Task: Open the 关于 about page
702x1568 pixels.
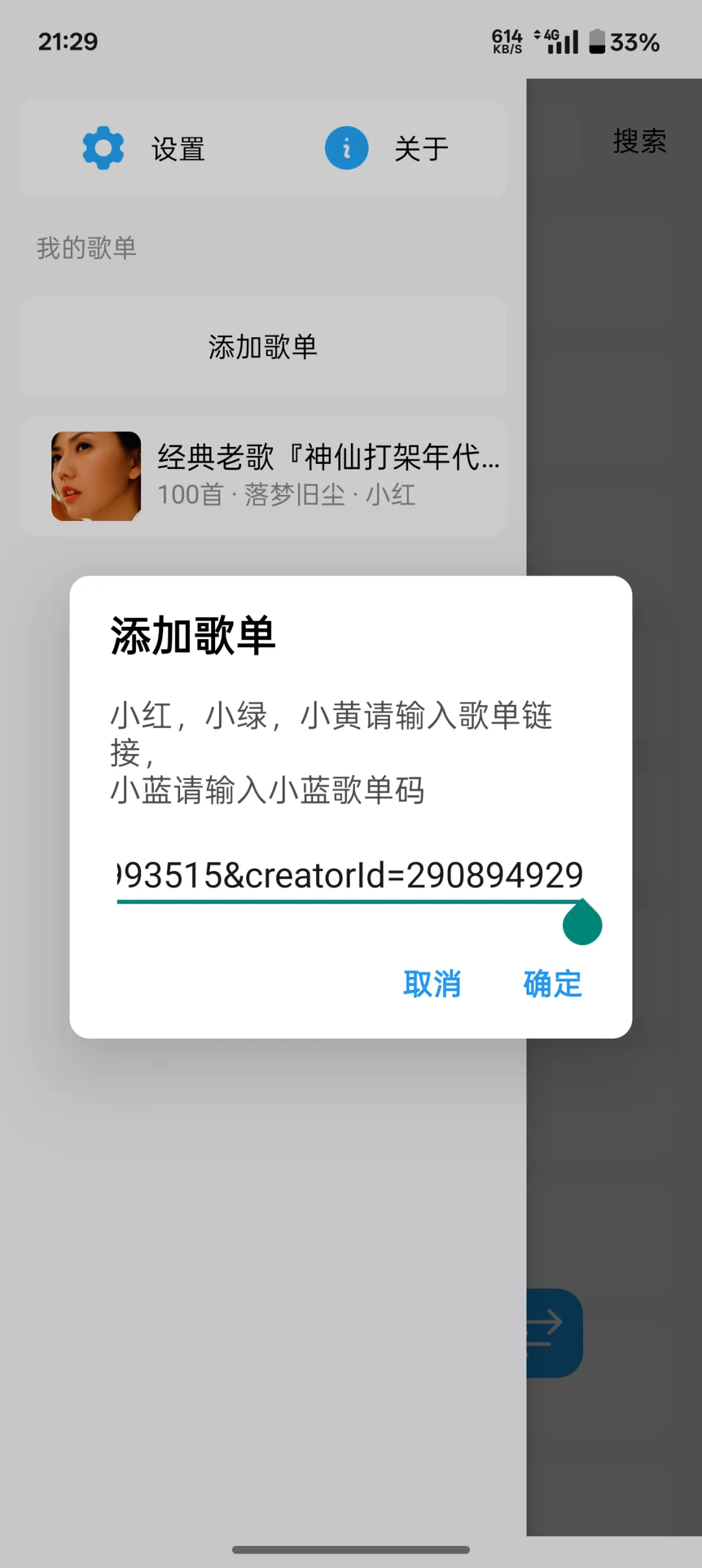Action: [387, 149]
